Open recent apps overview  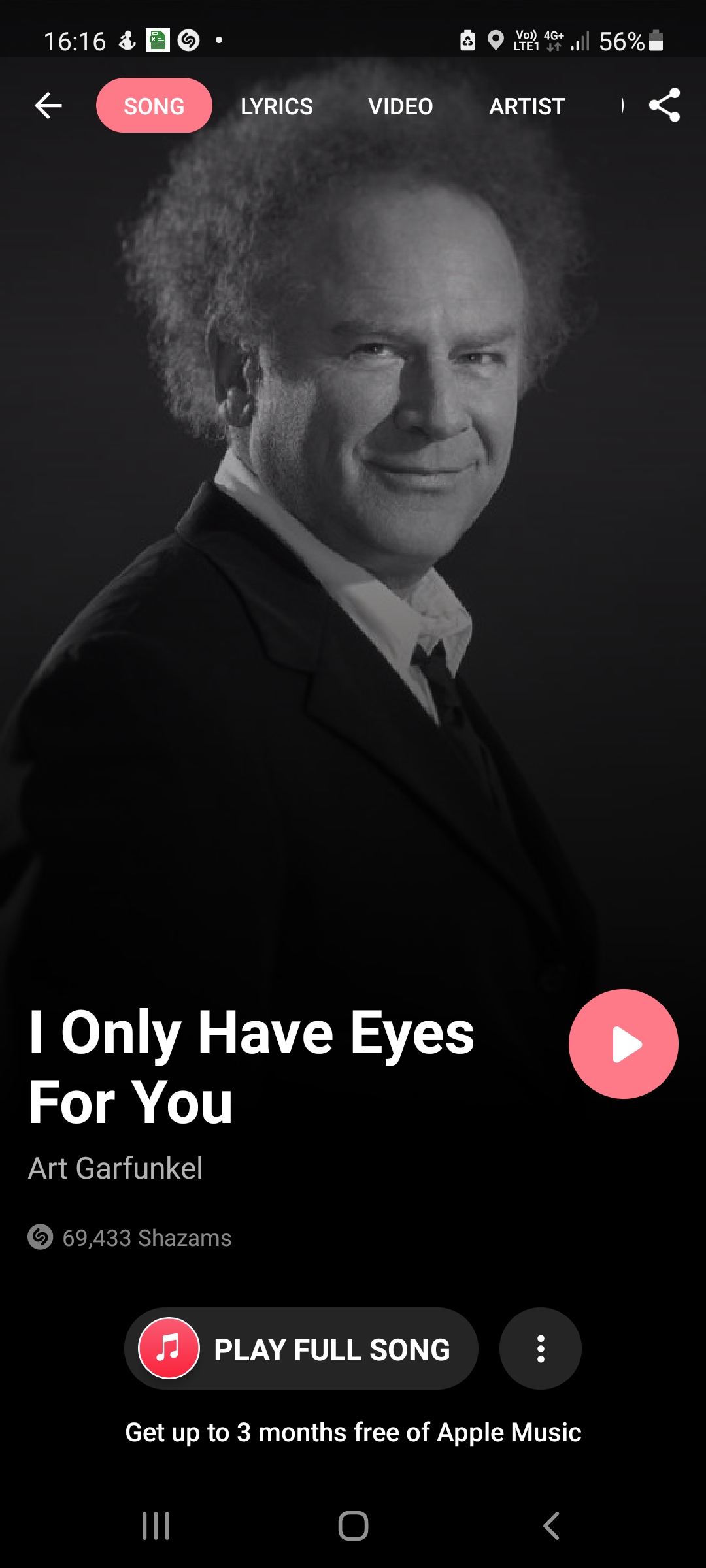pyautogui.click(x=156, y=1526)
